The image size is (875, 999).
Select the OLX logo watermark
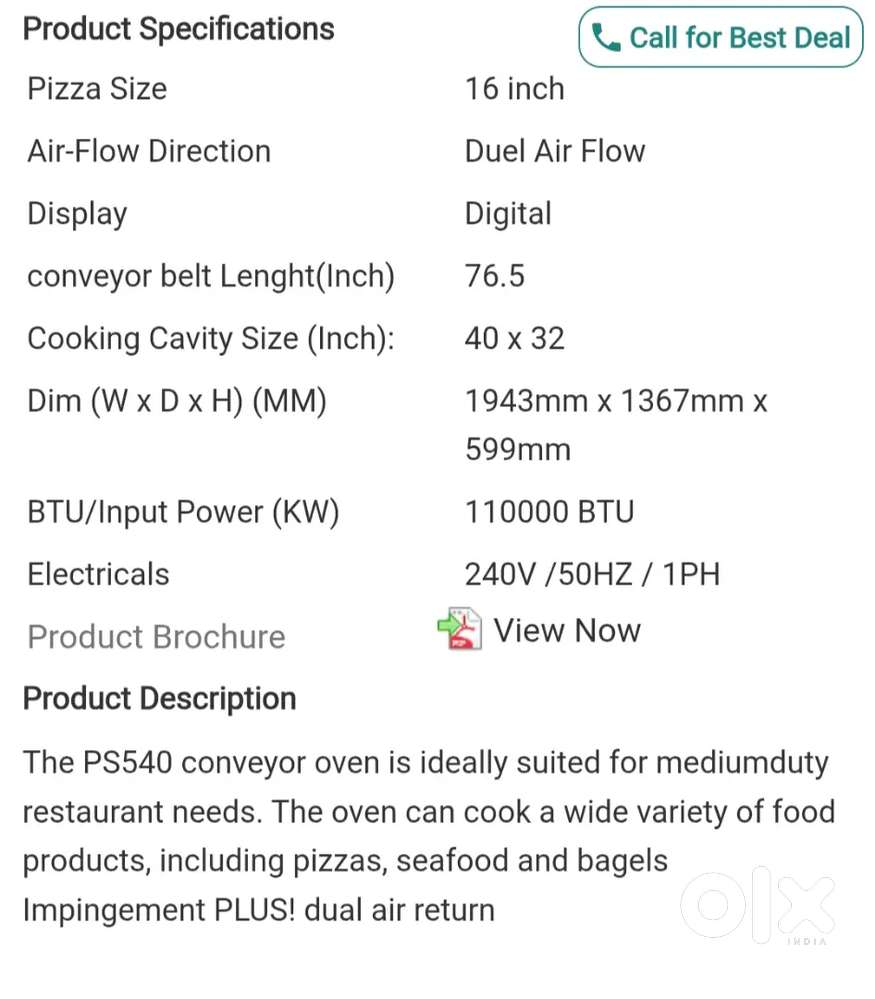(757, 905)
